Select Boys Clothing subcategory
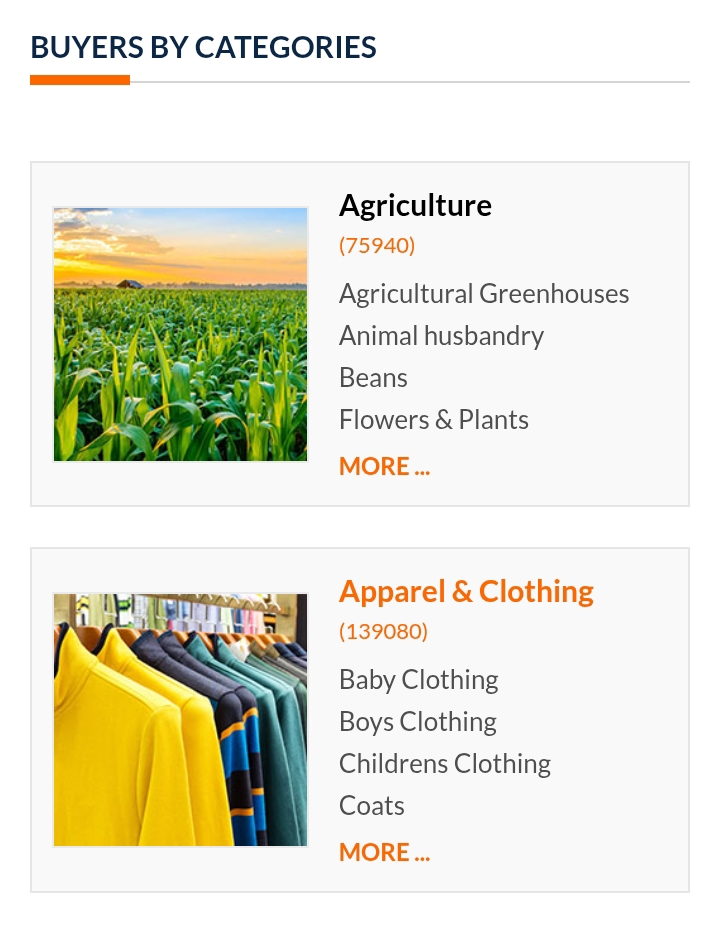Screen dimensions: 720x930 417,722
